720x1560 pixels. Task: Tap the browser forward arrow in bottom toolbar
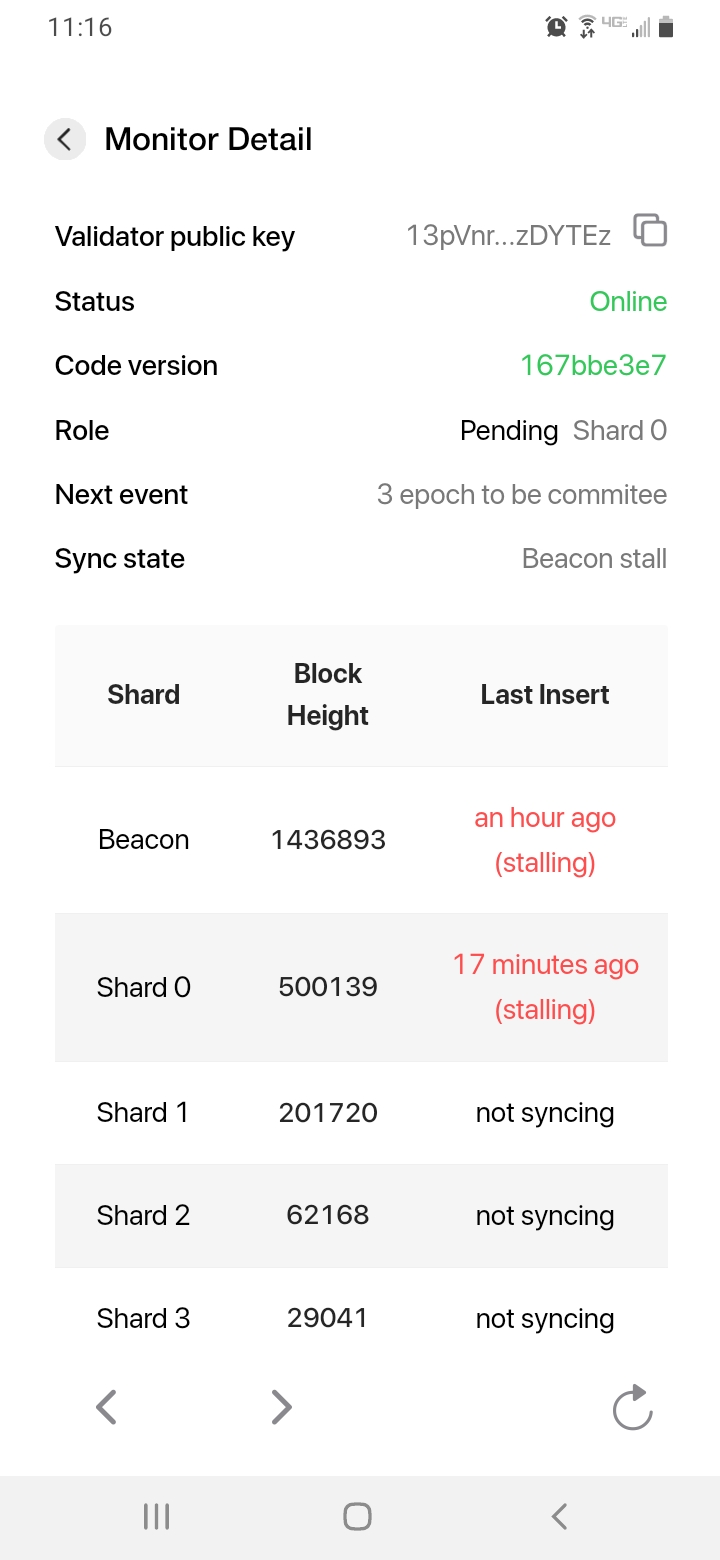pos(282,1407)
